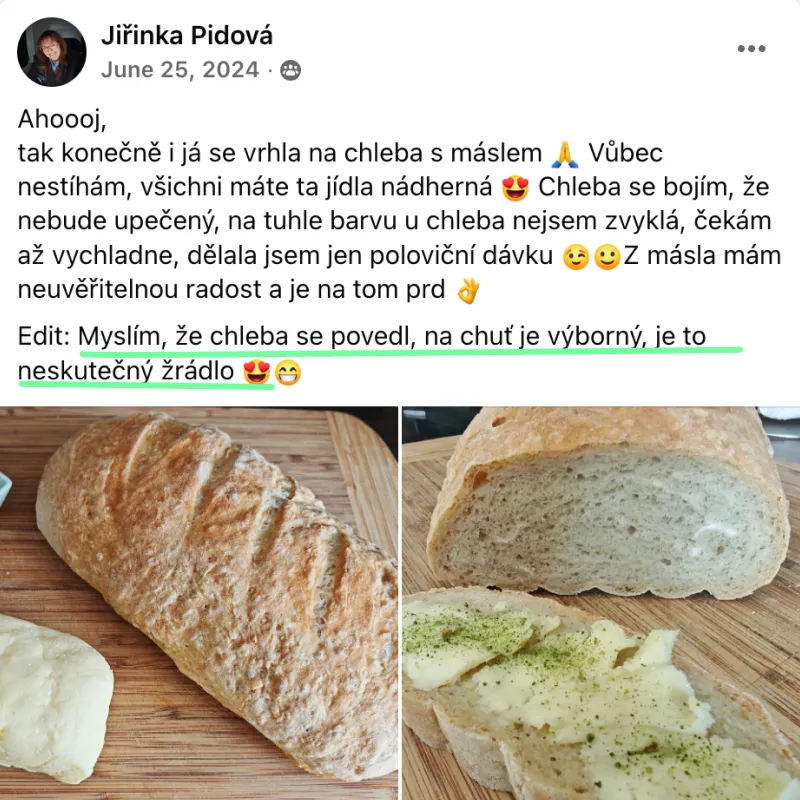Open Jiřinka Pidová's profile picture
The image size is (800, 800).
click(x=52, y=52)
